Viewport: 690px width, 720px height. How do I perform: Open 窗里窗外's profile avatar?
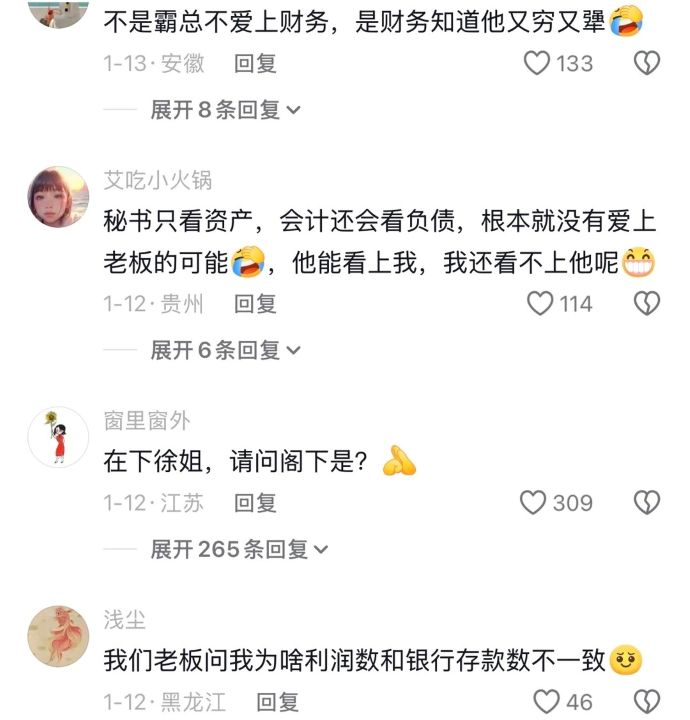pyautogui.click(x=58, y=436)
